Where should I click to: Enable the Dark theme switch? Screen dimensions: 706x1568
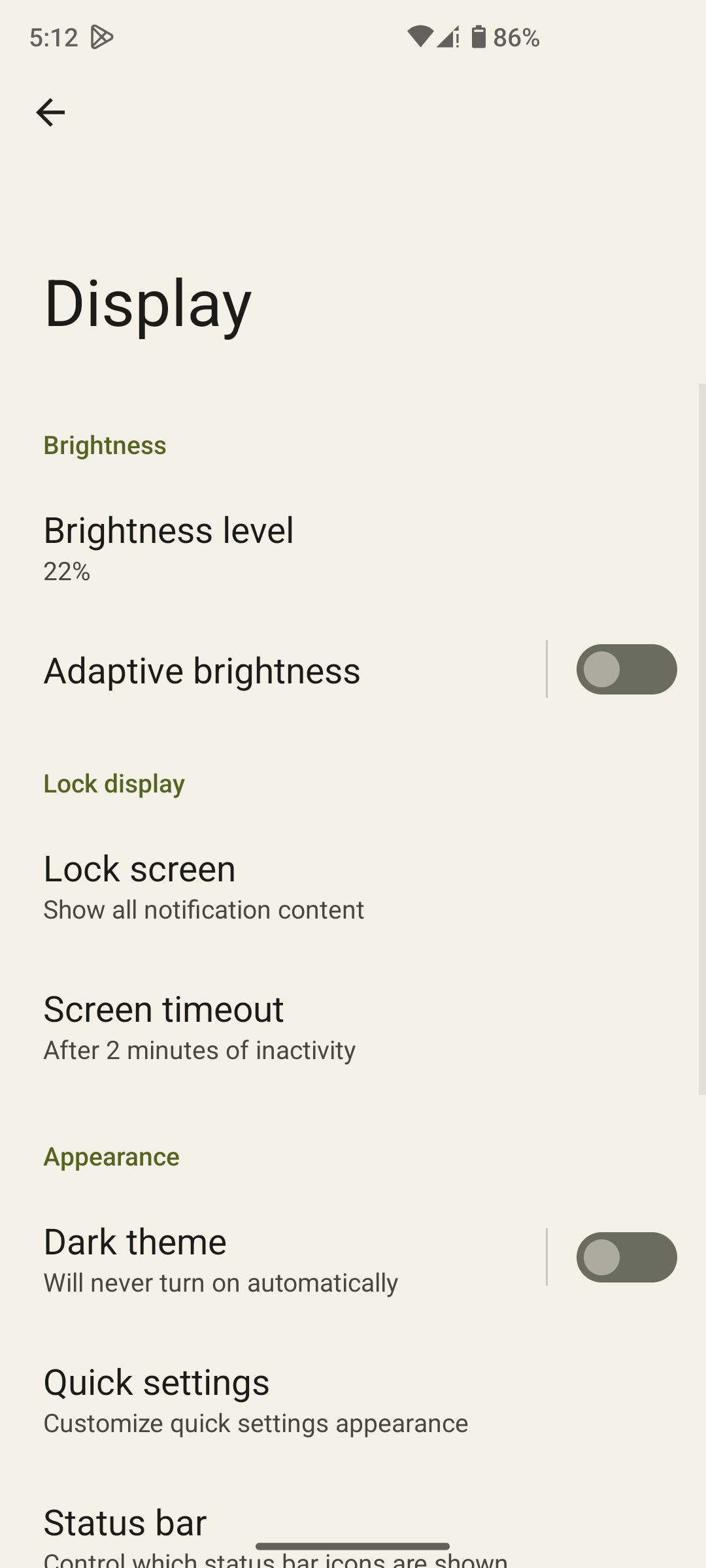(626, 1258)
